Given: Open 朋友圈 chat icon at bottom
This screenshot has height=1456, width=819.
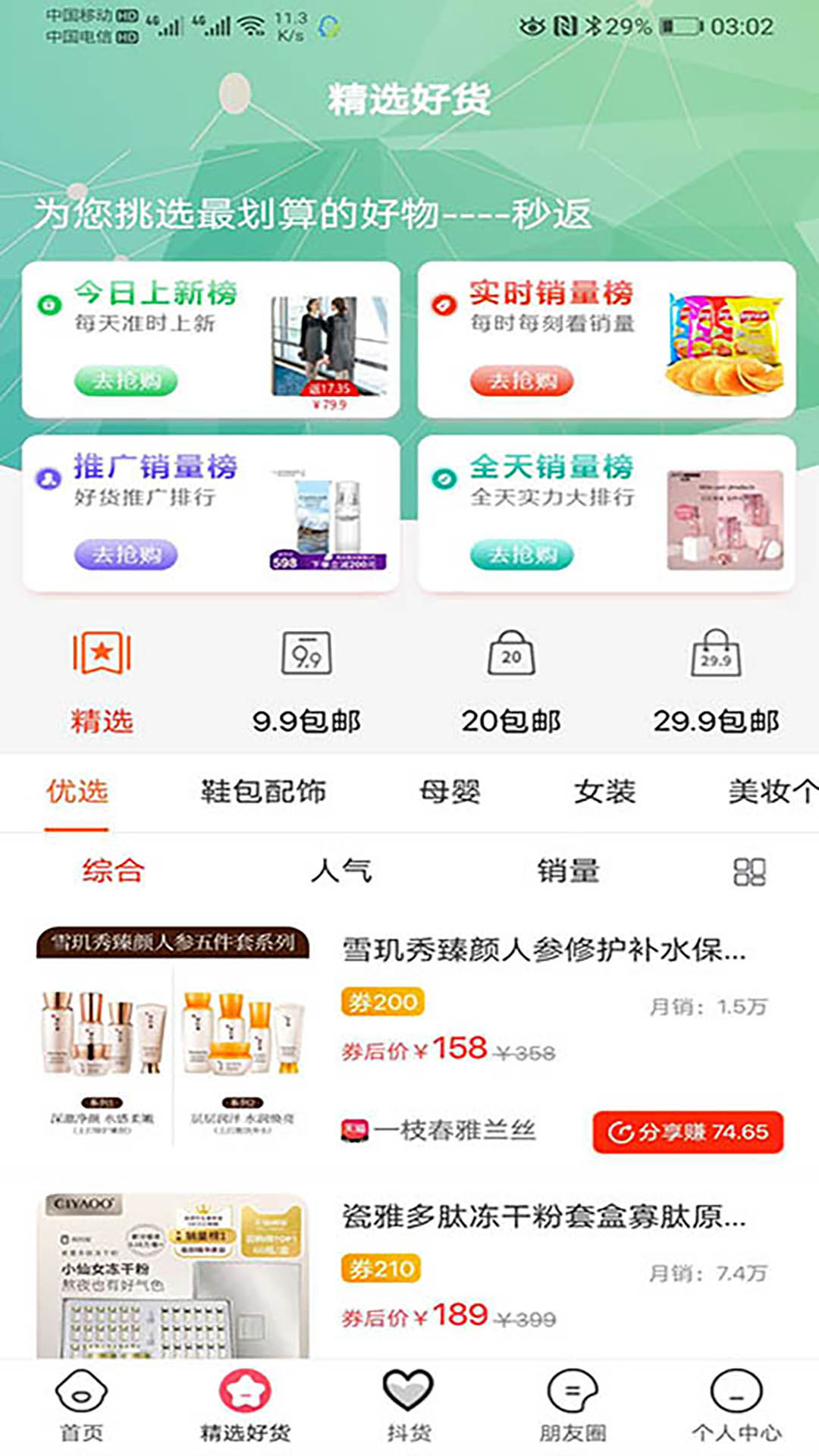Looking at the screenshot, I should pyautogui.click(x=573, y=1403).
